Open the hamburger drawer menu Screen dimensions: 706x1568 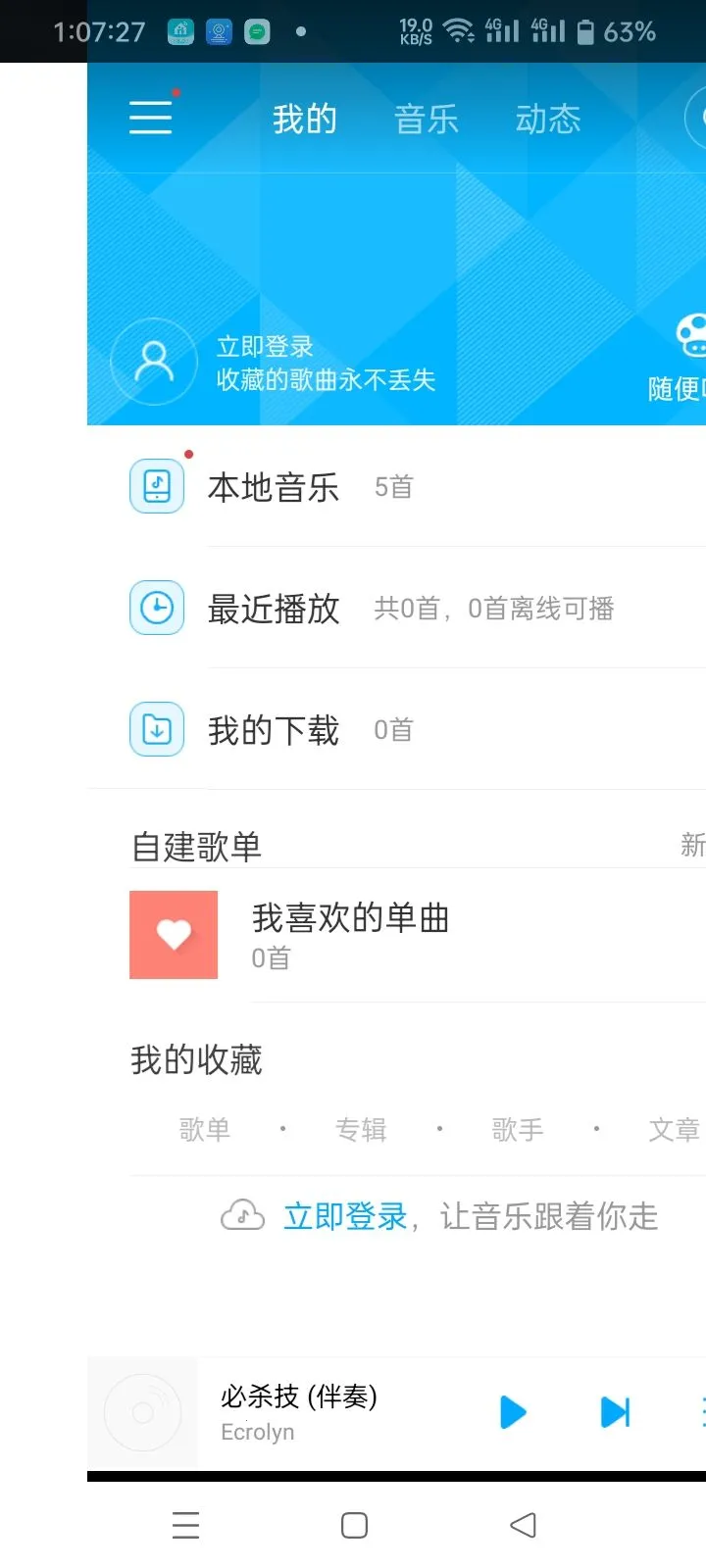click(x=151, y=118)
